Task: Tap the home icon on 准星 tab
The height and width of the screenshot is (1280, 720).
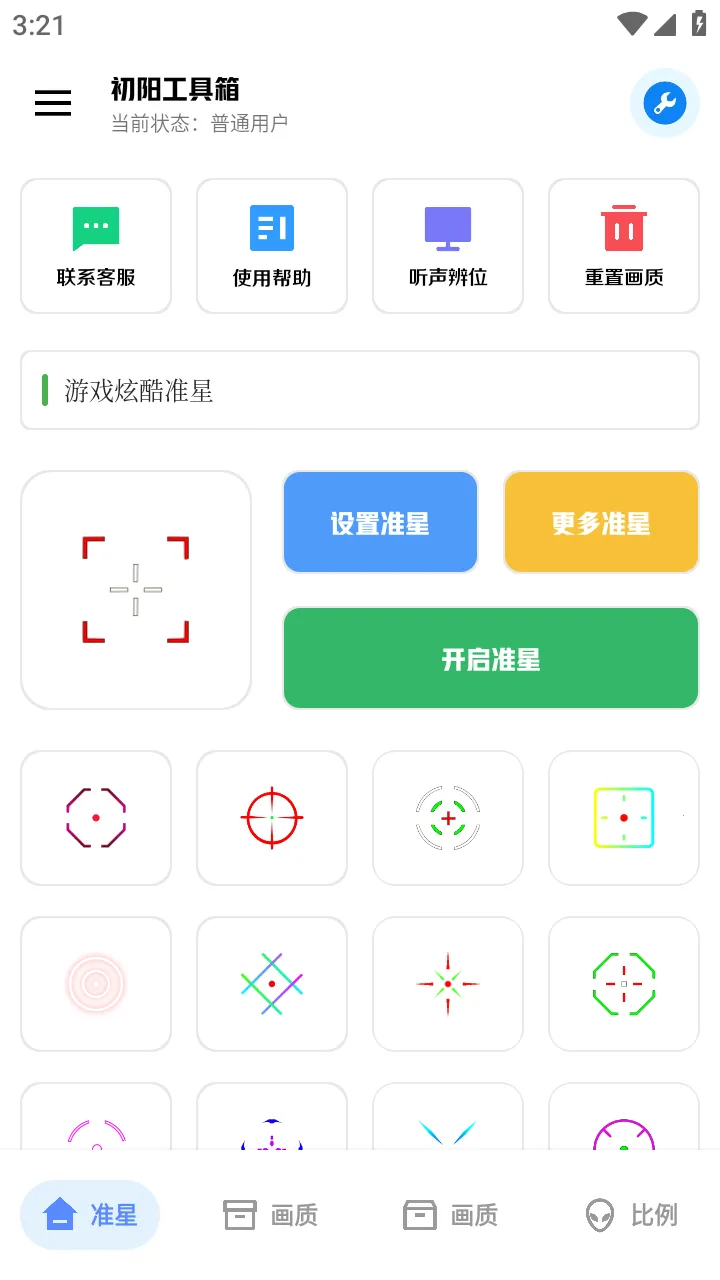Action: (x=60, y=1214)
